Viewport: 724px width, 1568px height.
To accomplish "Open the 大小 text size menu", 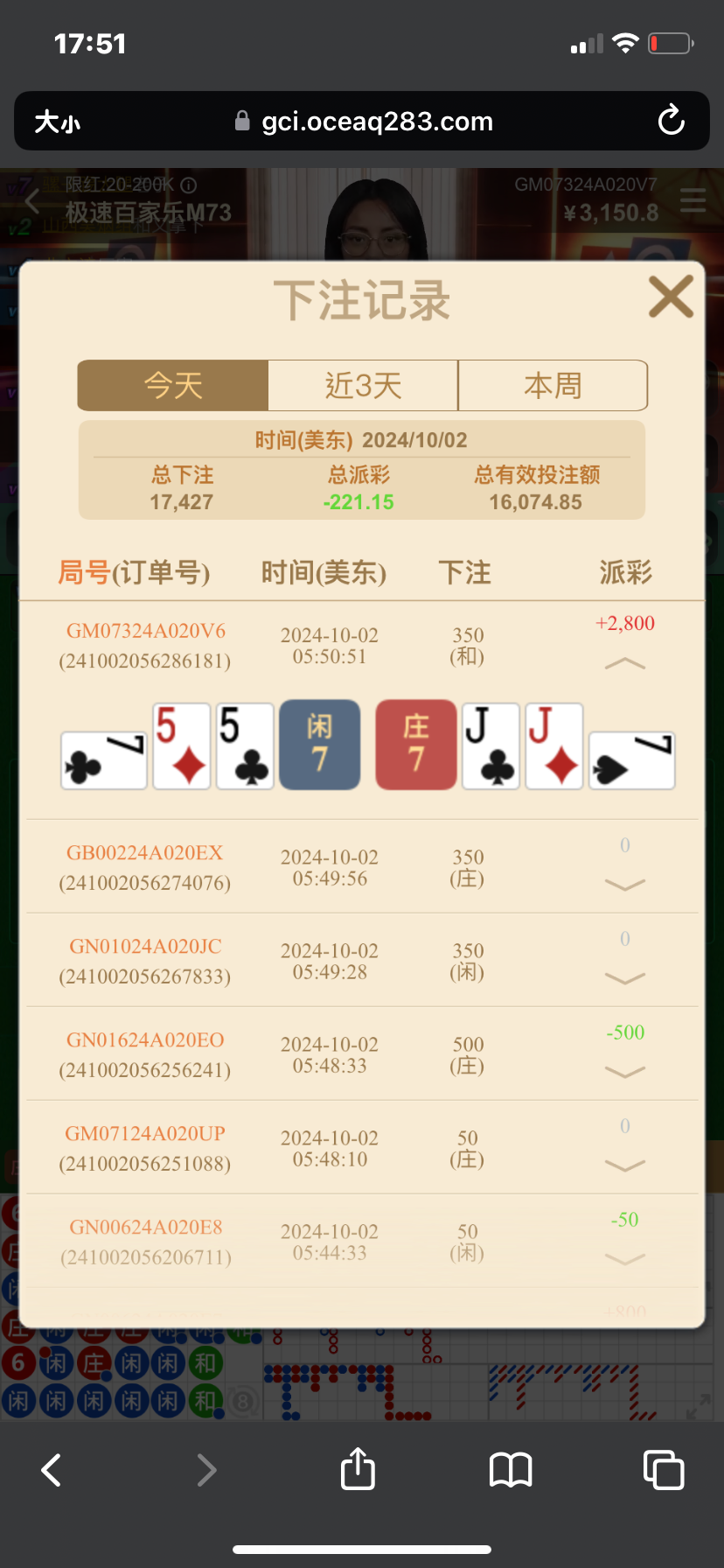I will [58, 122].
